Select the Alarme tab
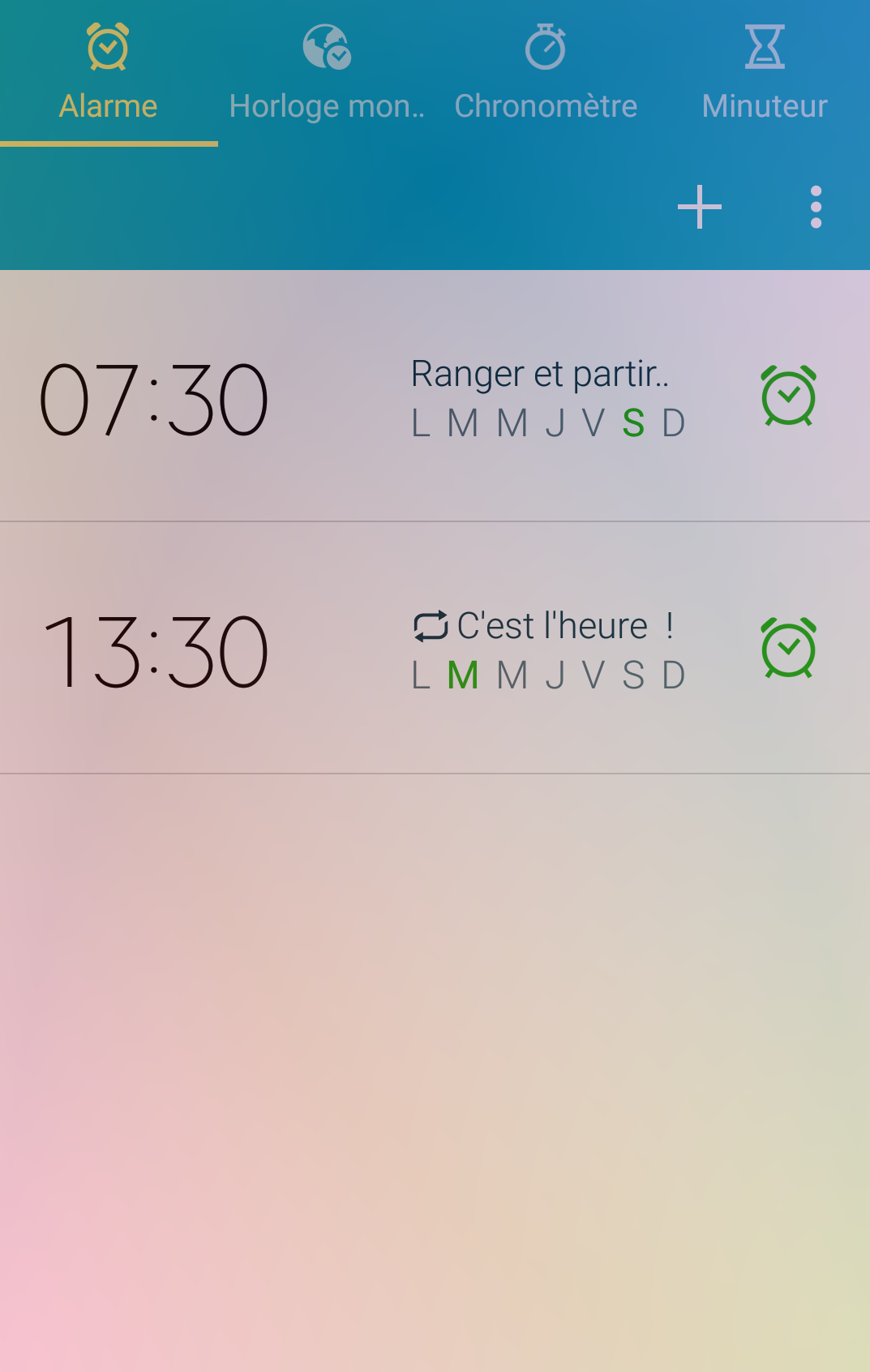Screen dimensions: 870x1372 pyautogui.click(x=109, y=73)
